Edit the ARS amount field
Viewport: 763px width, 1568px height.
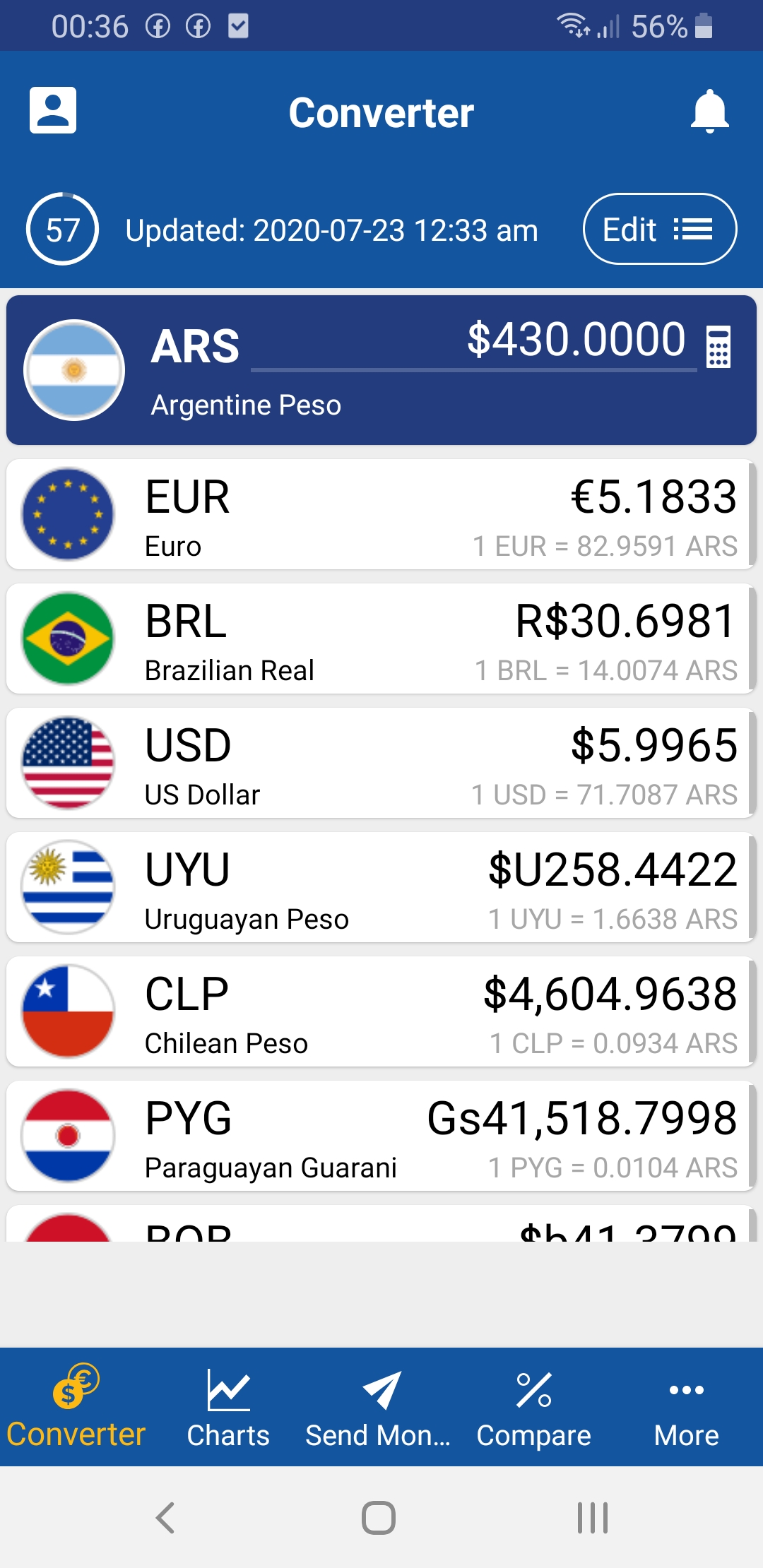(x=473, y=341)
